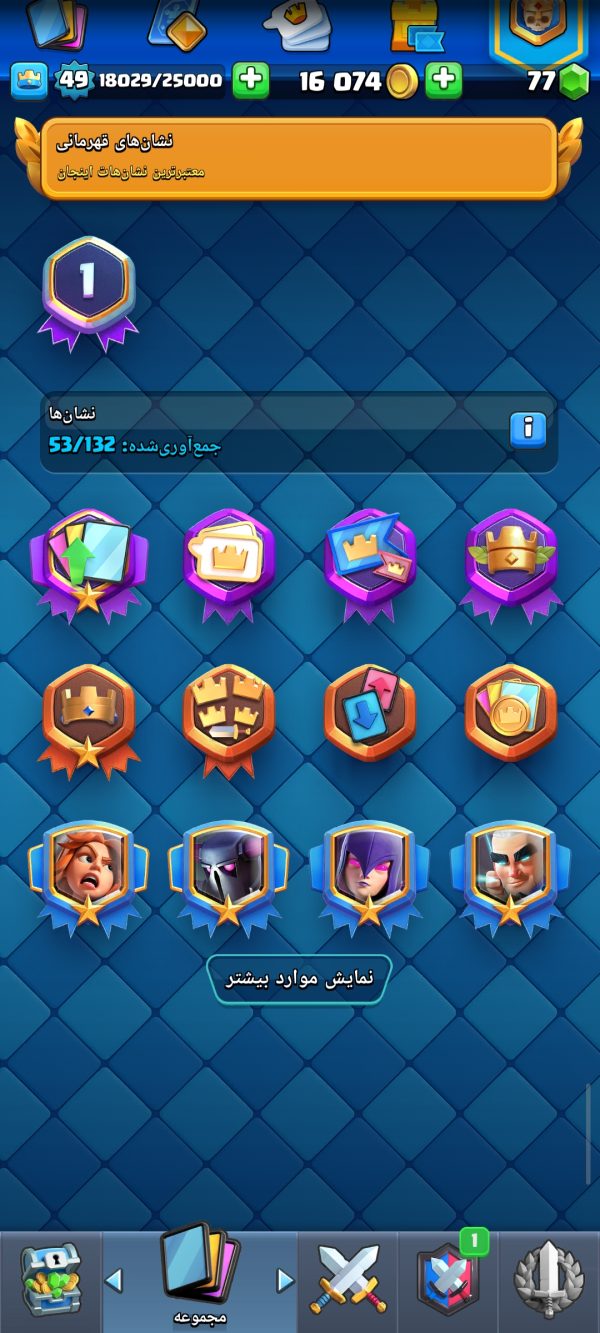Switch to the crossed swords battle tab

point(348,1282)
